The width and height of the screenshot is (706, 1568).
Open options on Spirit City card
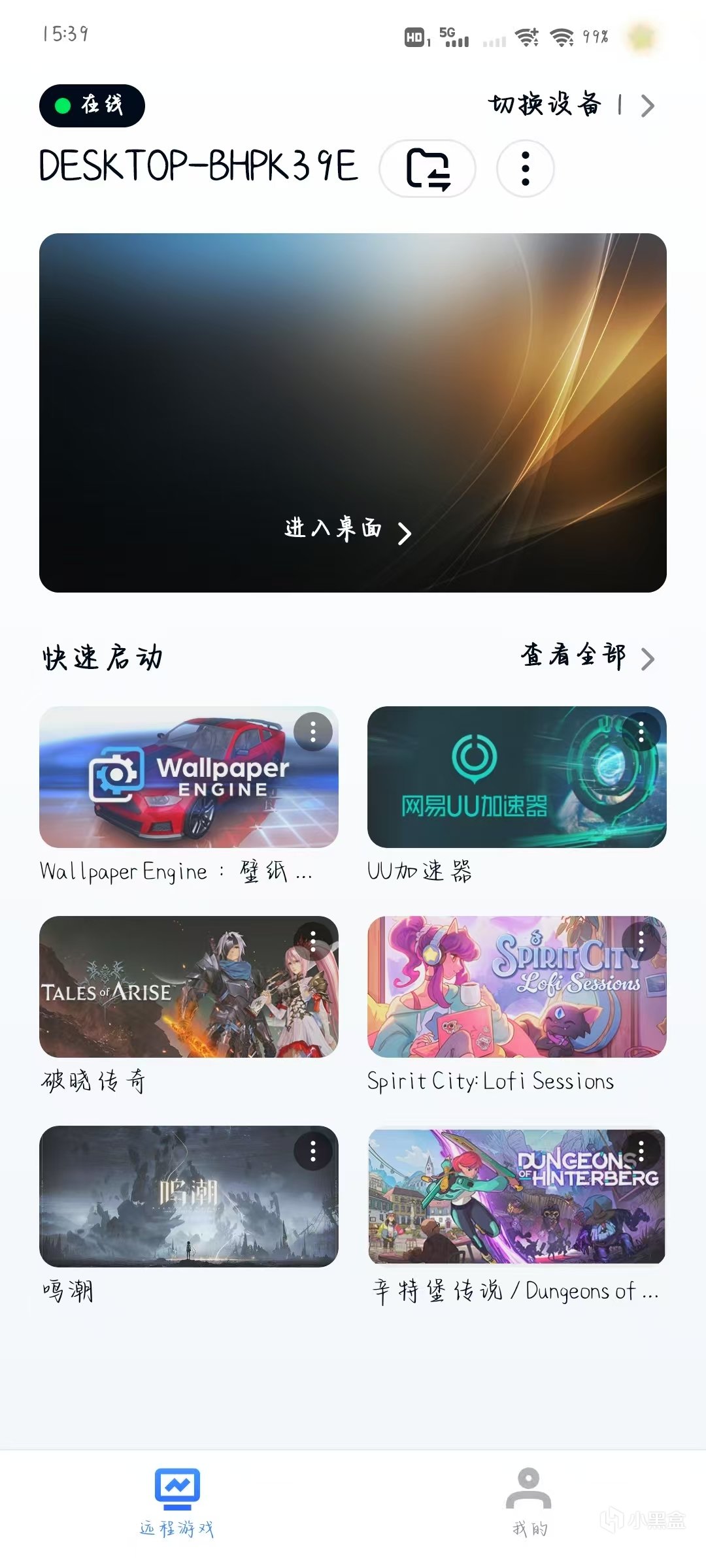point(641,941)
